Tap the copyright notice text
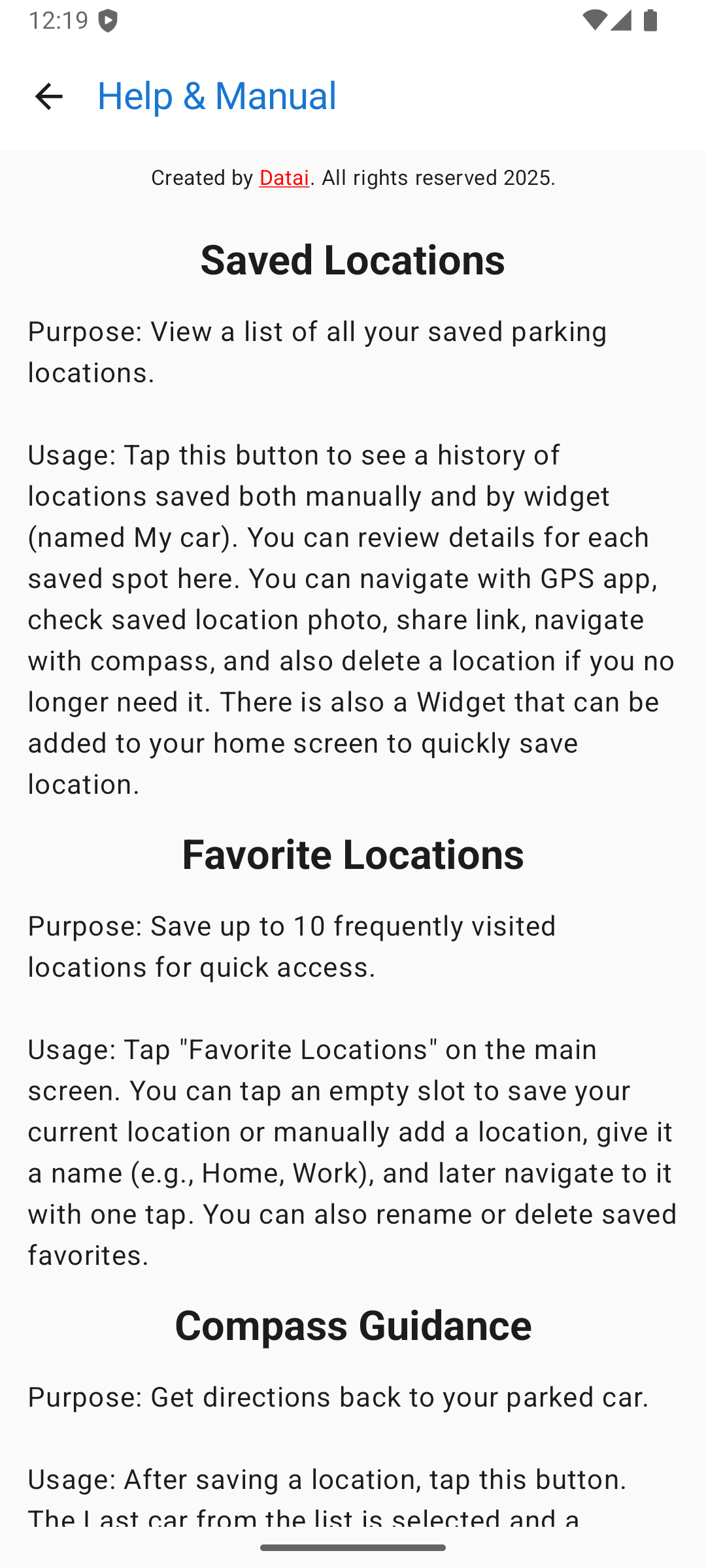Screen dimensions: 706x1568 click(x=353, y=178)
